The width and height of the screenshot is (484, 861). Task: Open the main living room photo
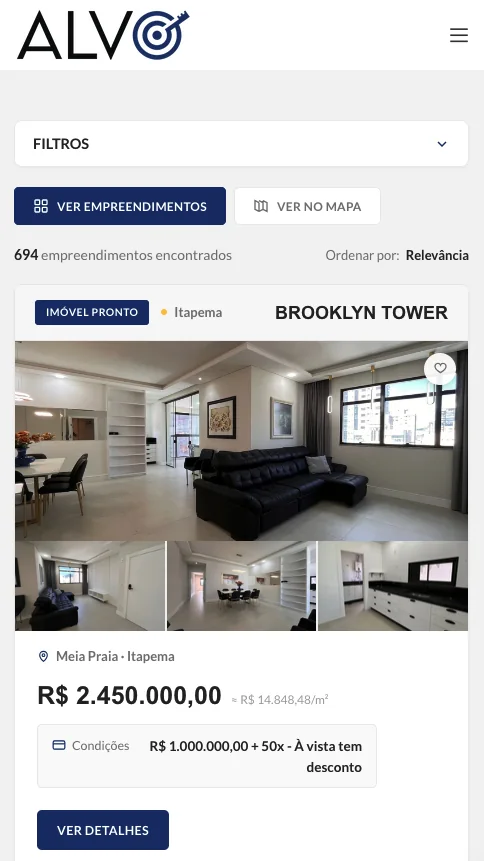241,441
